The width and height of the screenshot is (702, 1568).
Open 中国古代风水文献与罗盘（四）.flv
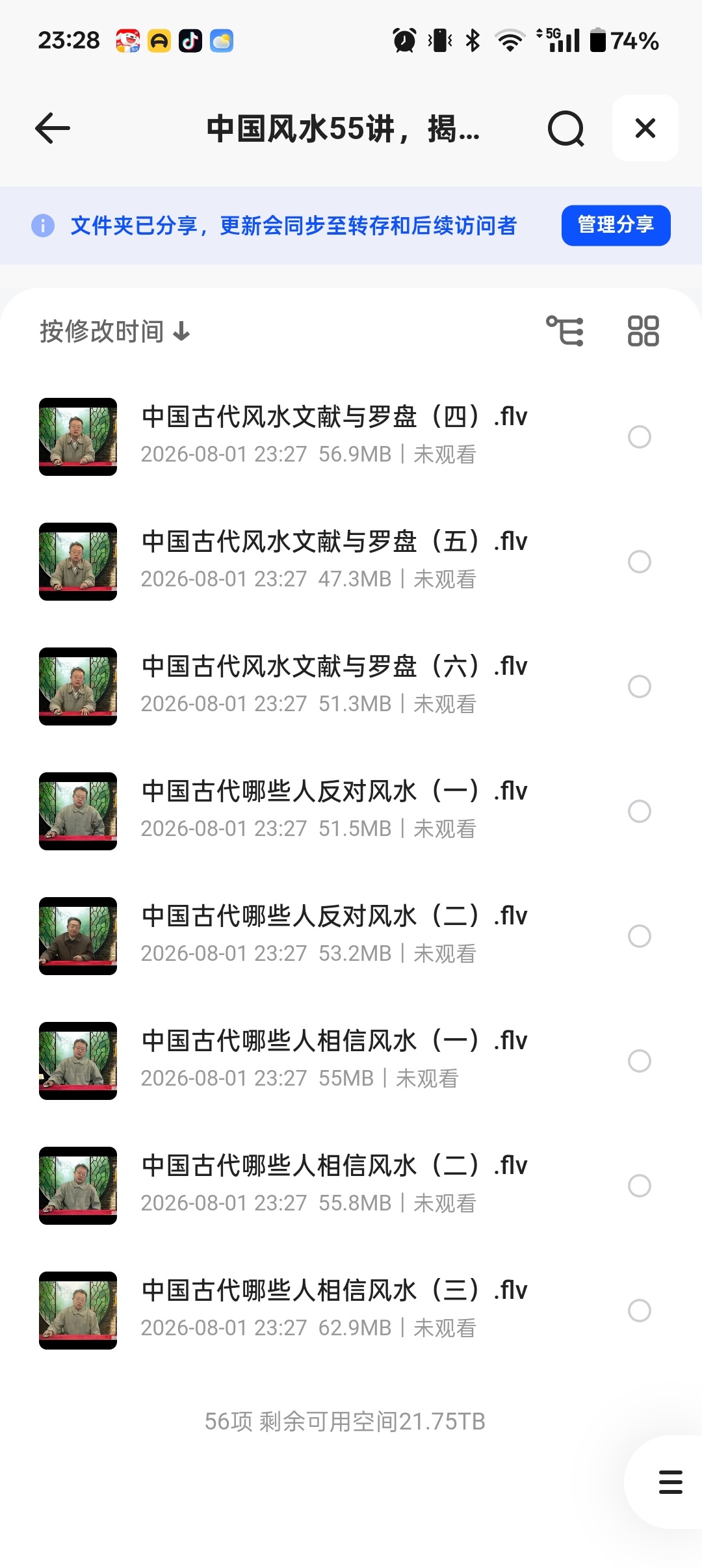click(x=334, y=417)
